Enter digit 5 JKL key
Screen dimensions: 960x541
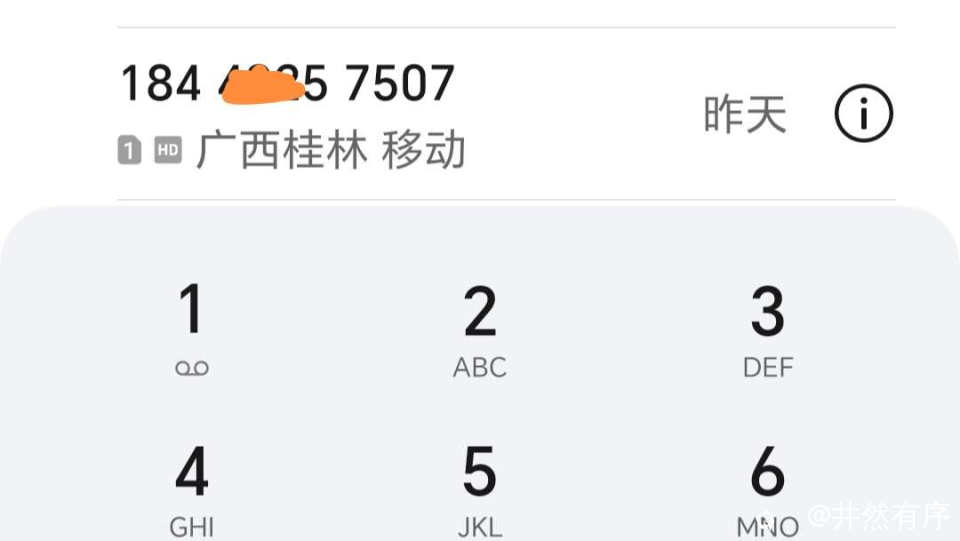480,490
